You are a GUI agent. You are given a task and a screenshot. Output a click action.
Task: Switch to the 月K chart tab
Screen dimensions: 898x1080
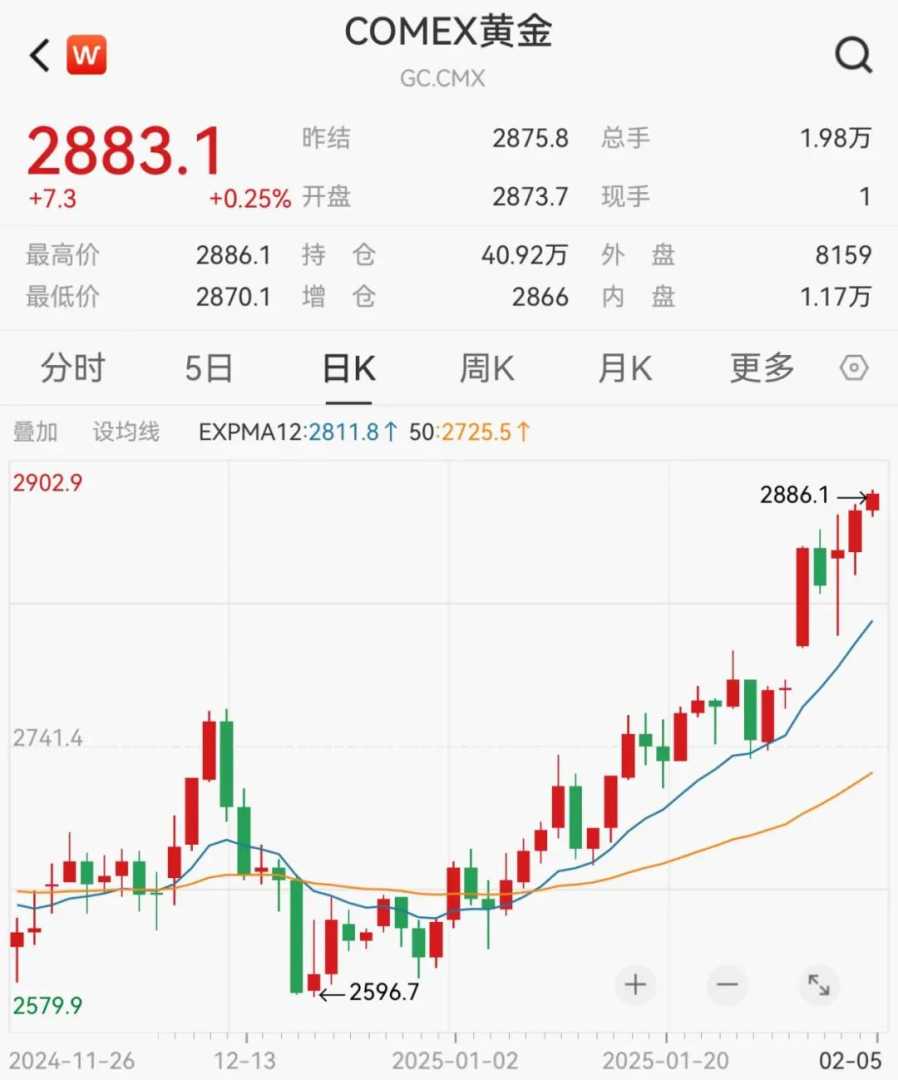[625, 369]
